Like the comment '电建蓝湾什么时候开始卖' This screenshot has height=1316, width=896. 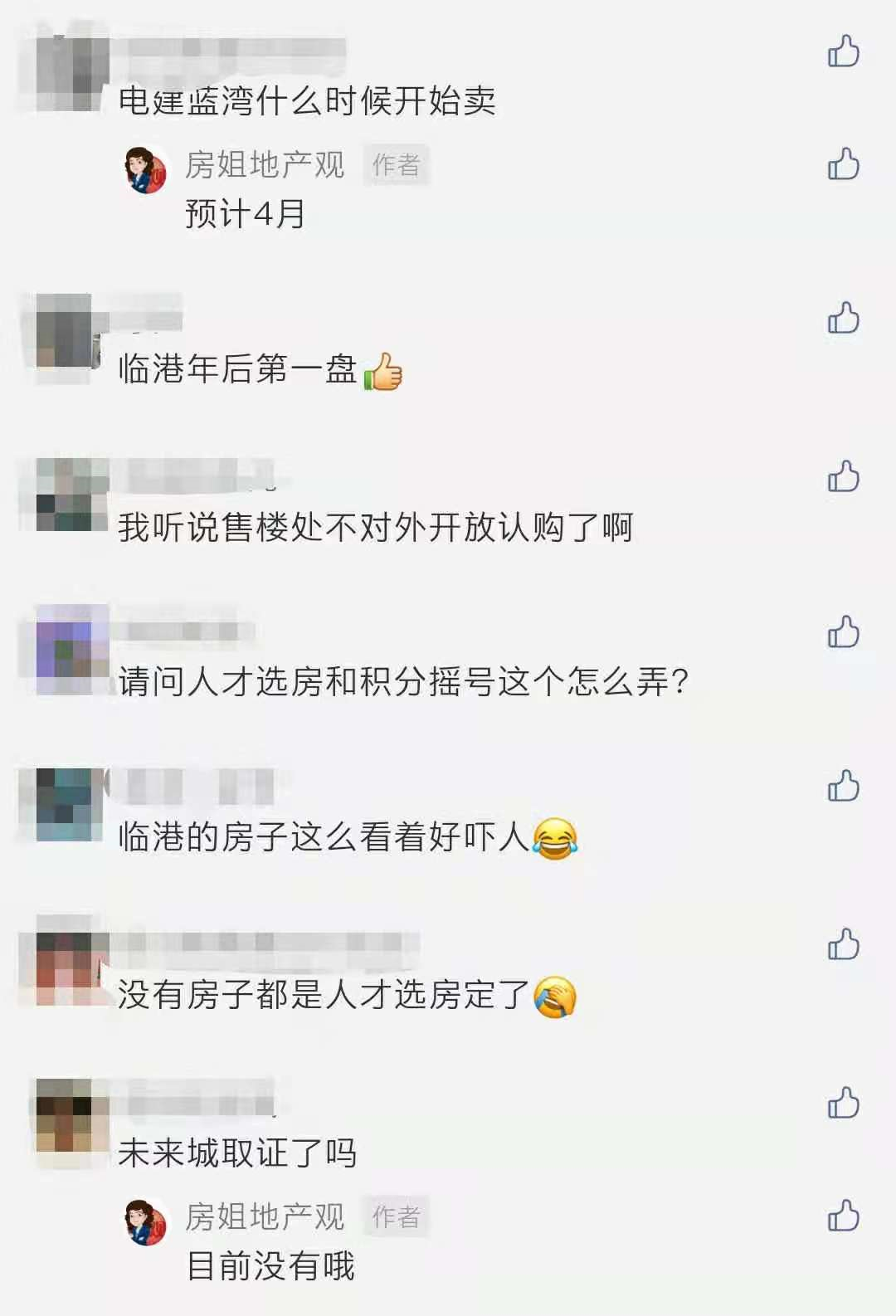coord(843,51)
